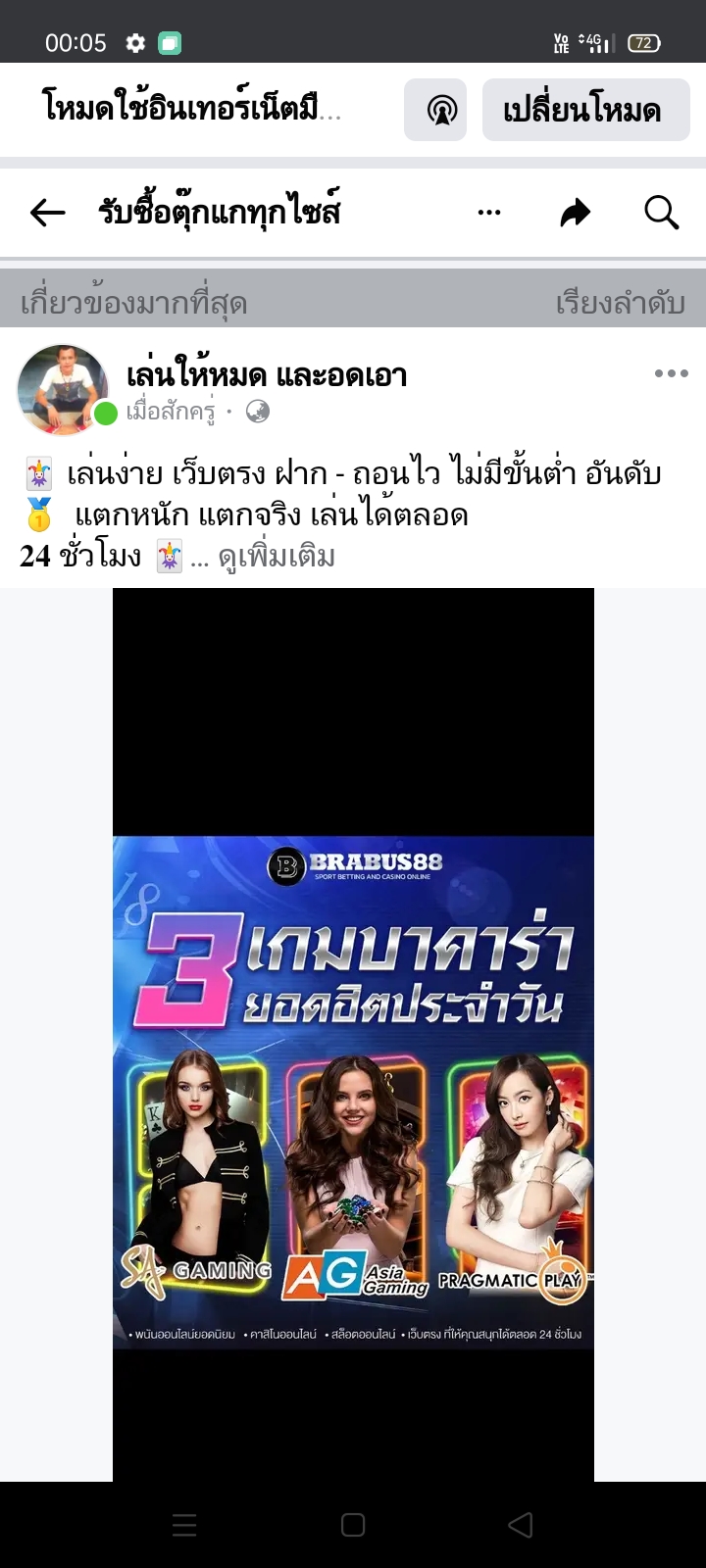Expand the post text with ดูเพิ่มเติม
Viewport: 706px width, 1568px height.
277,558
